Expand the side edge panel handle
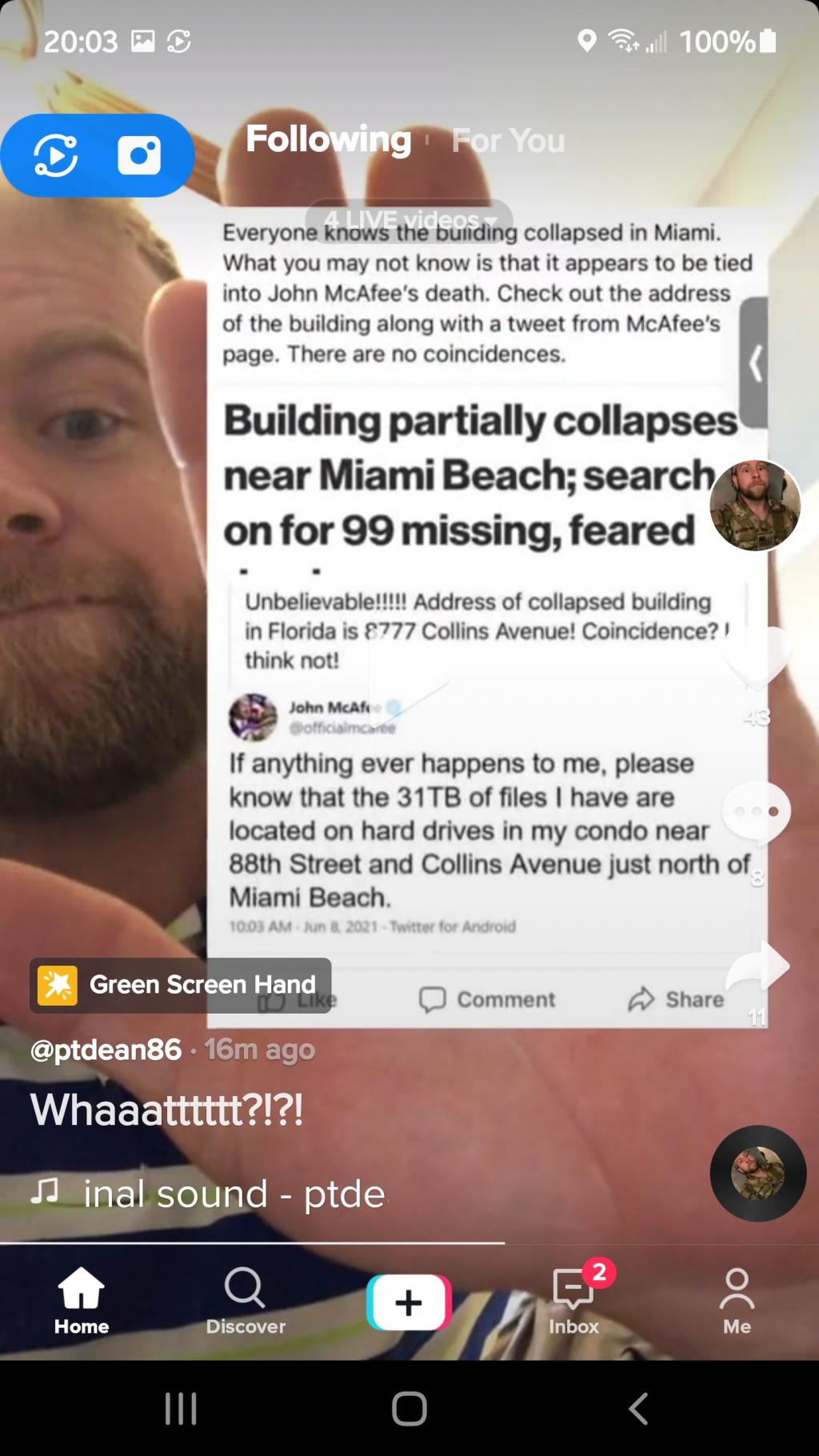The image size is (819, 1456). [x=753, y=363]
